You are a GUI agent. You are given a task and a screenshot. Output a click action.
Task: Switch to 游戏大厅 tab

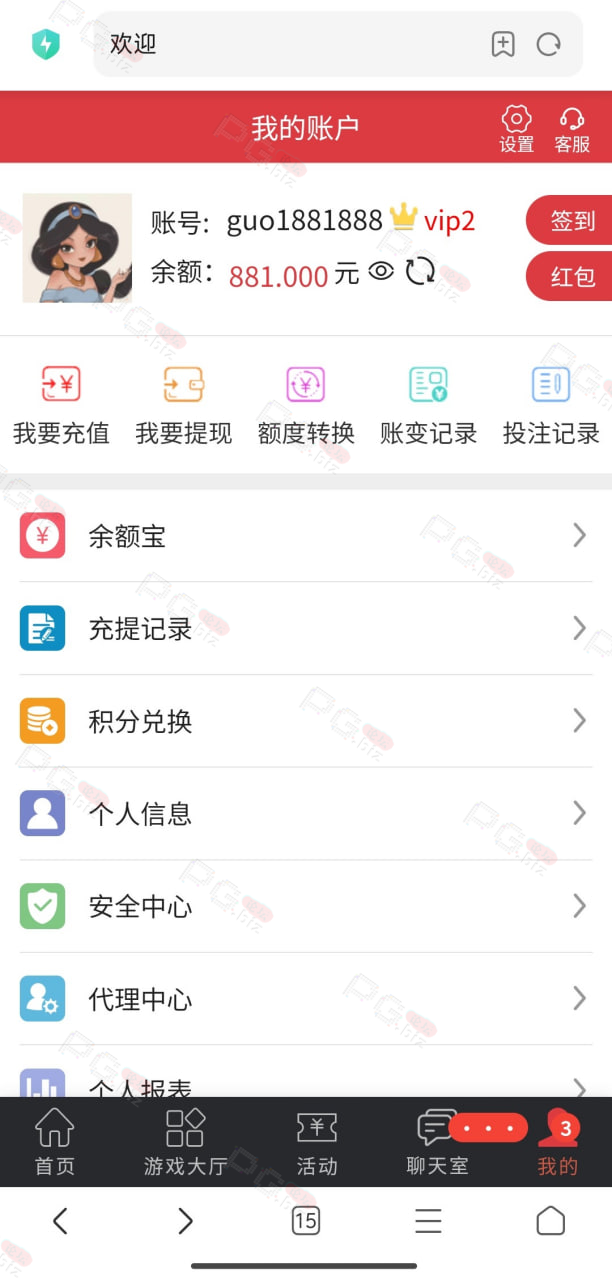click(185, 1142)
